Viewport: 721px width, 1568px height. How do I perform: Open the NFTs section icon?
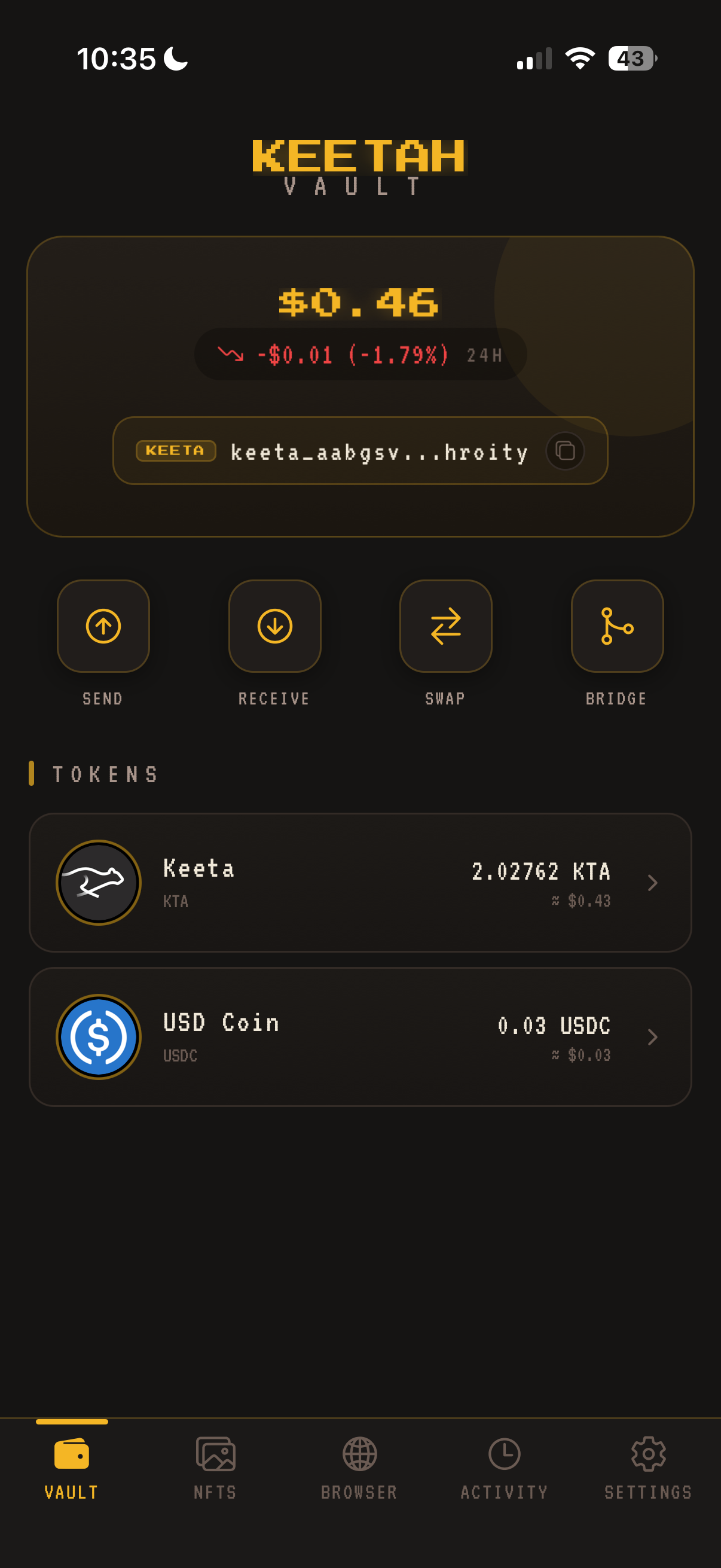(x=215, y=1454)
